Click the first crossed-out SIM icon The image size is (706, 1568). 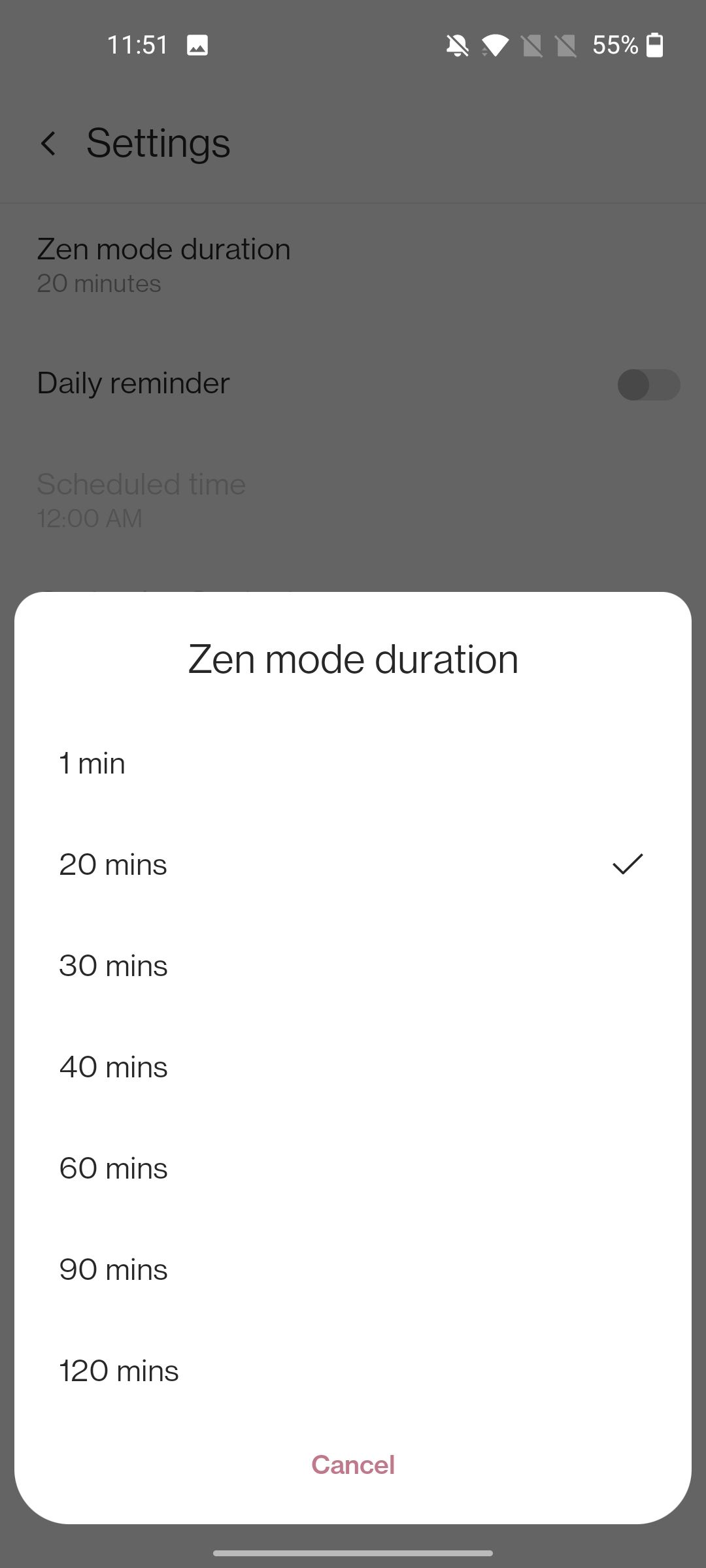click(535, 44)
